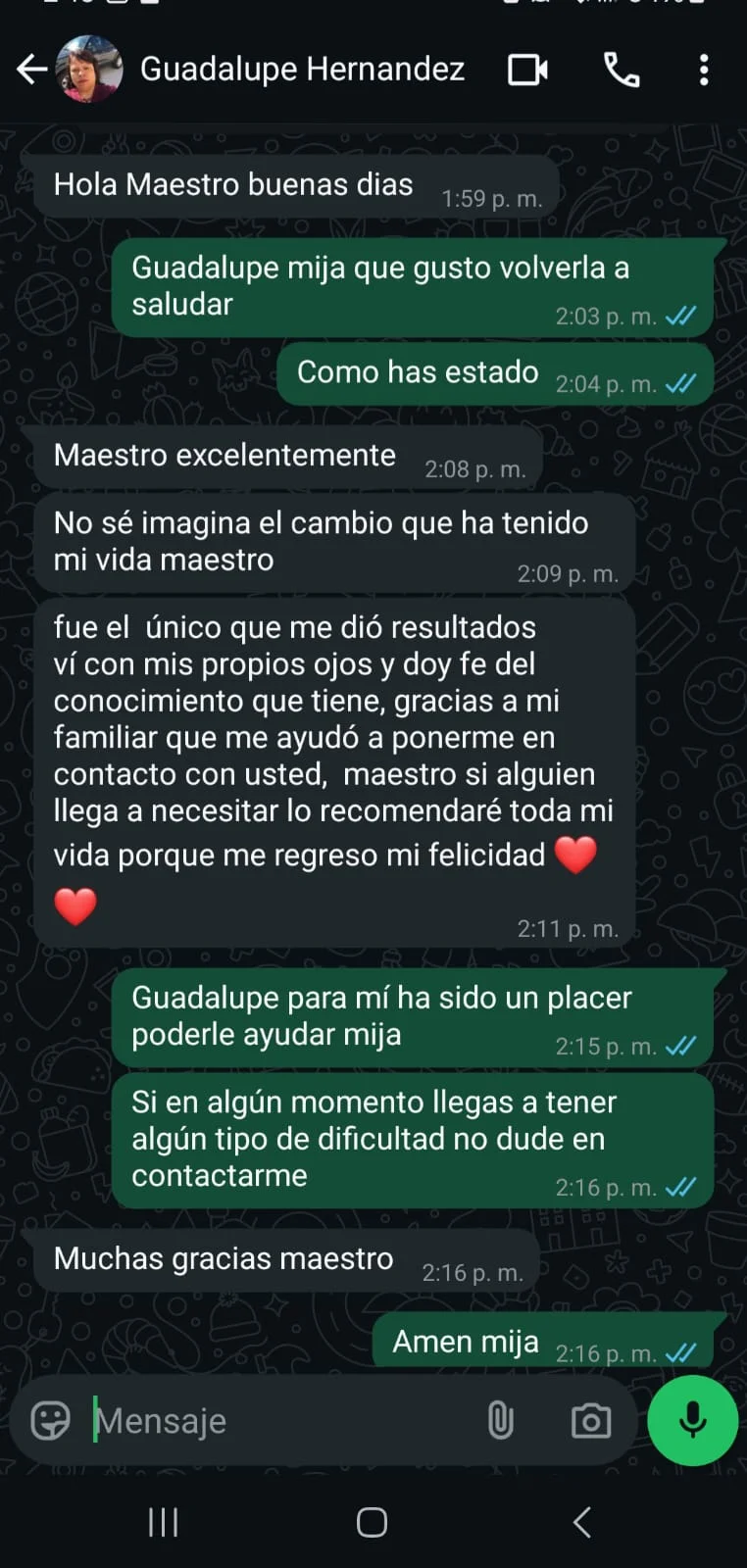747x1568 pixels.
Task: Open the camera from the message bar
Action: click(x=591, y=1420)
